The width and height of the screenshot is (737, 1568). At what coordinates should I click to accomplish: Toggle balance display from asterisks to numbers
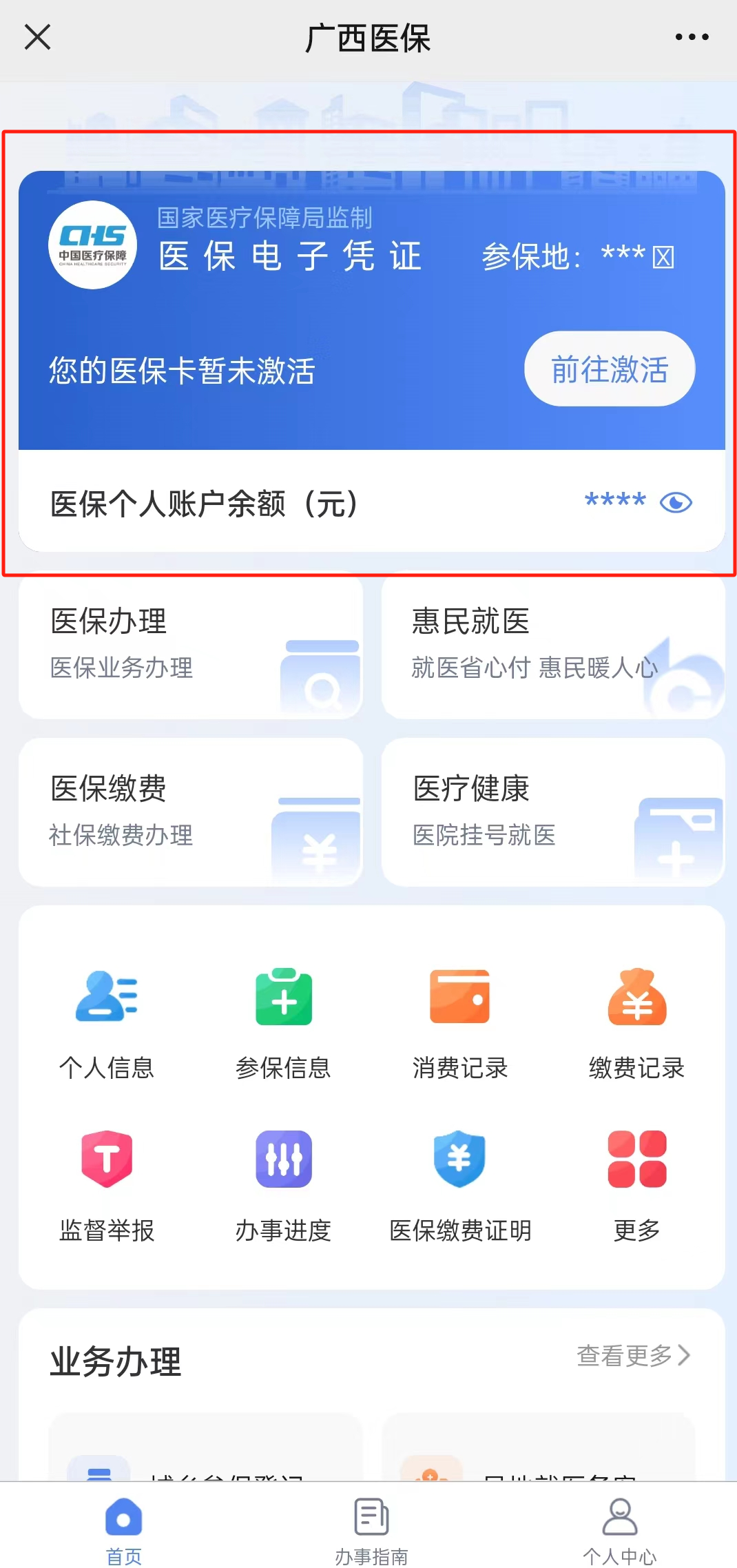coord(676,502)
